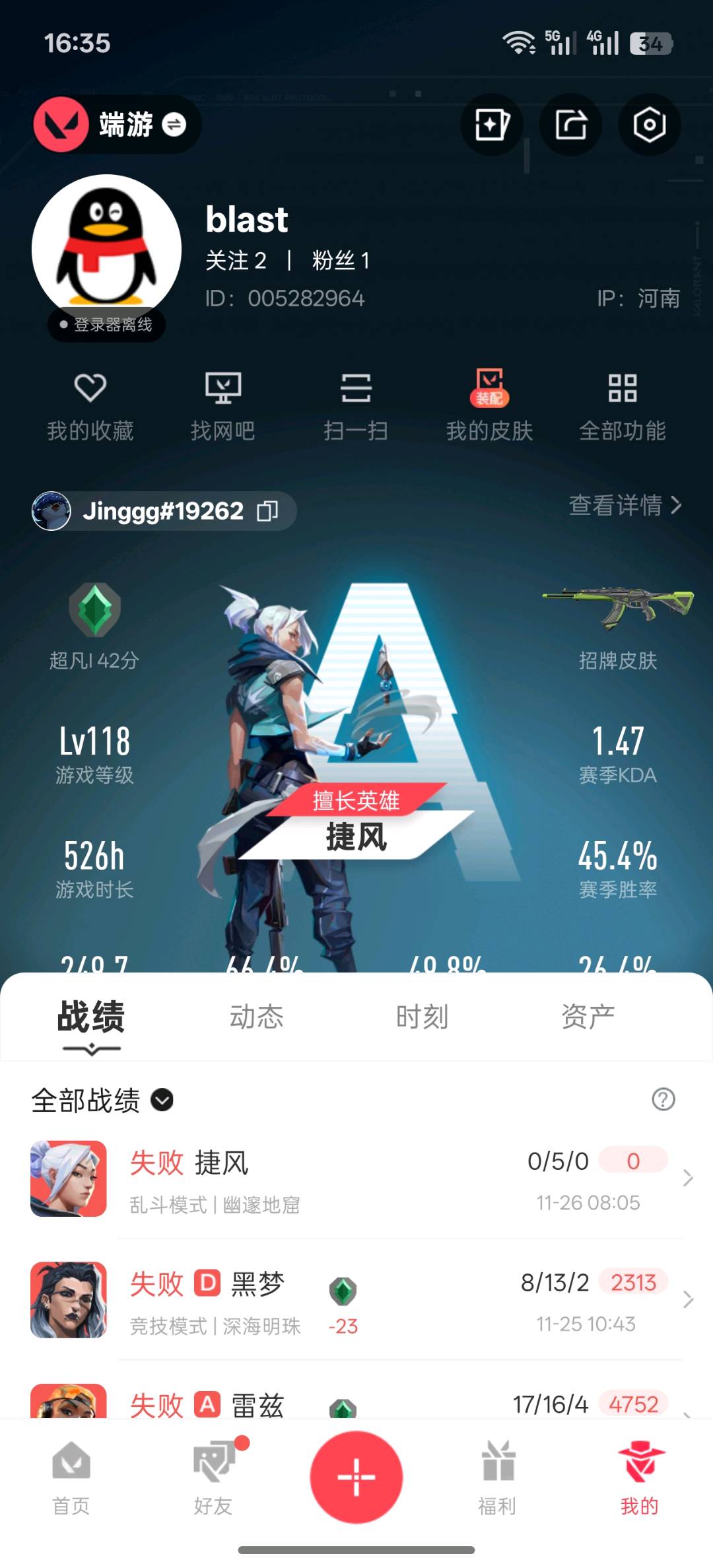
Task: Open the 捷风 match from 11-26 08:05
Action: pyautogui.click(x=356, y=1178)
